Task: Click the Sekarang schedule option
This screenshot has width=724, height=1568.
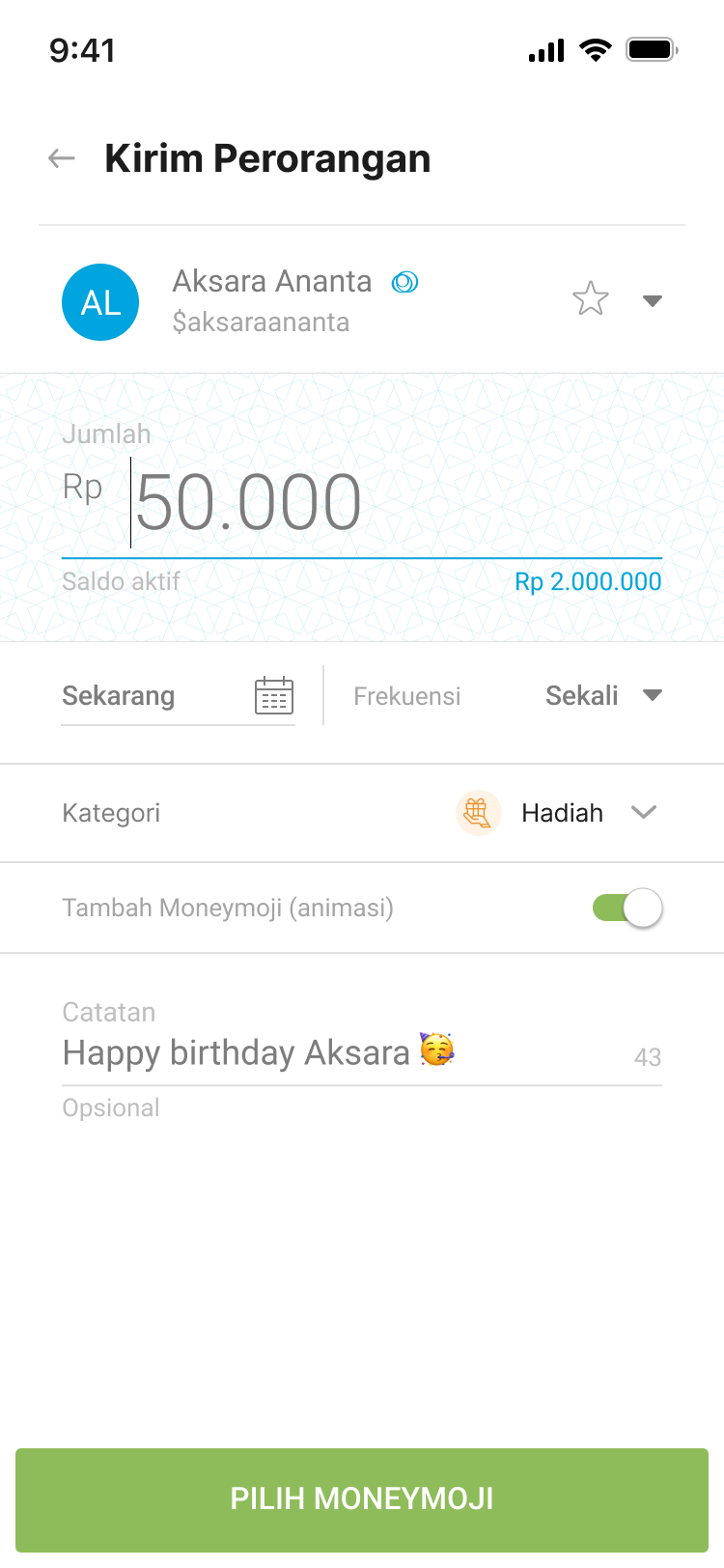Action: pos(119,694)
